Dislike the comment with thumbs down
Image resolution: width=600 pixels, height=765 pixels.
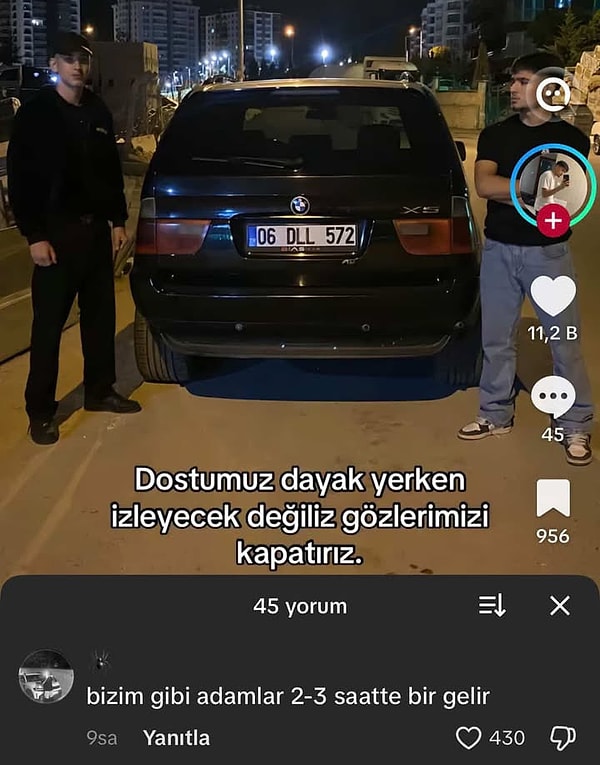coord(563,739)
